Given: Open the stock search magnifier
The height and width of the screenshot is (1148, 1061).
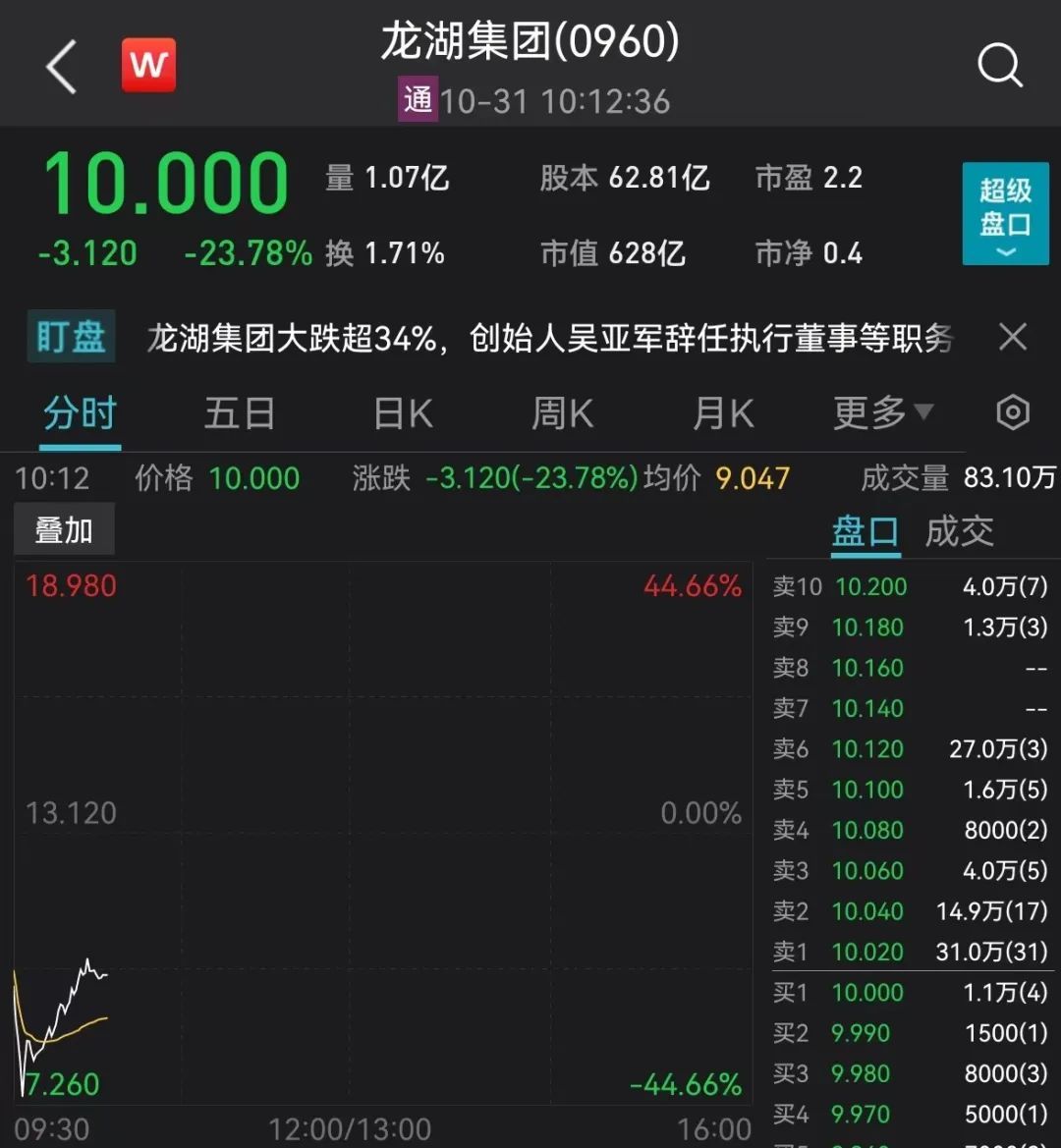Looking at the screenshot, I should coord(999,67).
